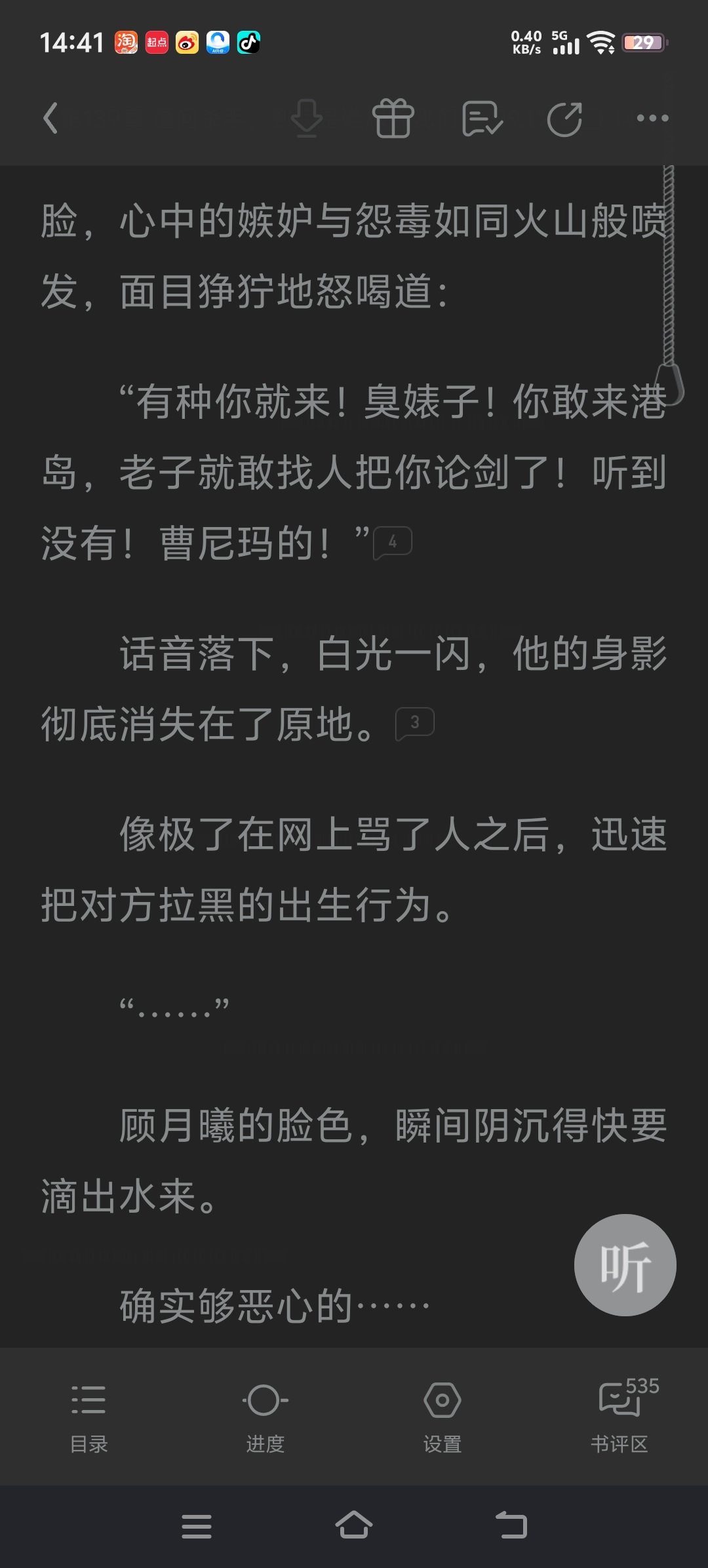Open the three-dot overflow menu
The width and height of the screenshot is (708, 1568).
point(653,119)
